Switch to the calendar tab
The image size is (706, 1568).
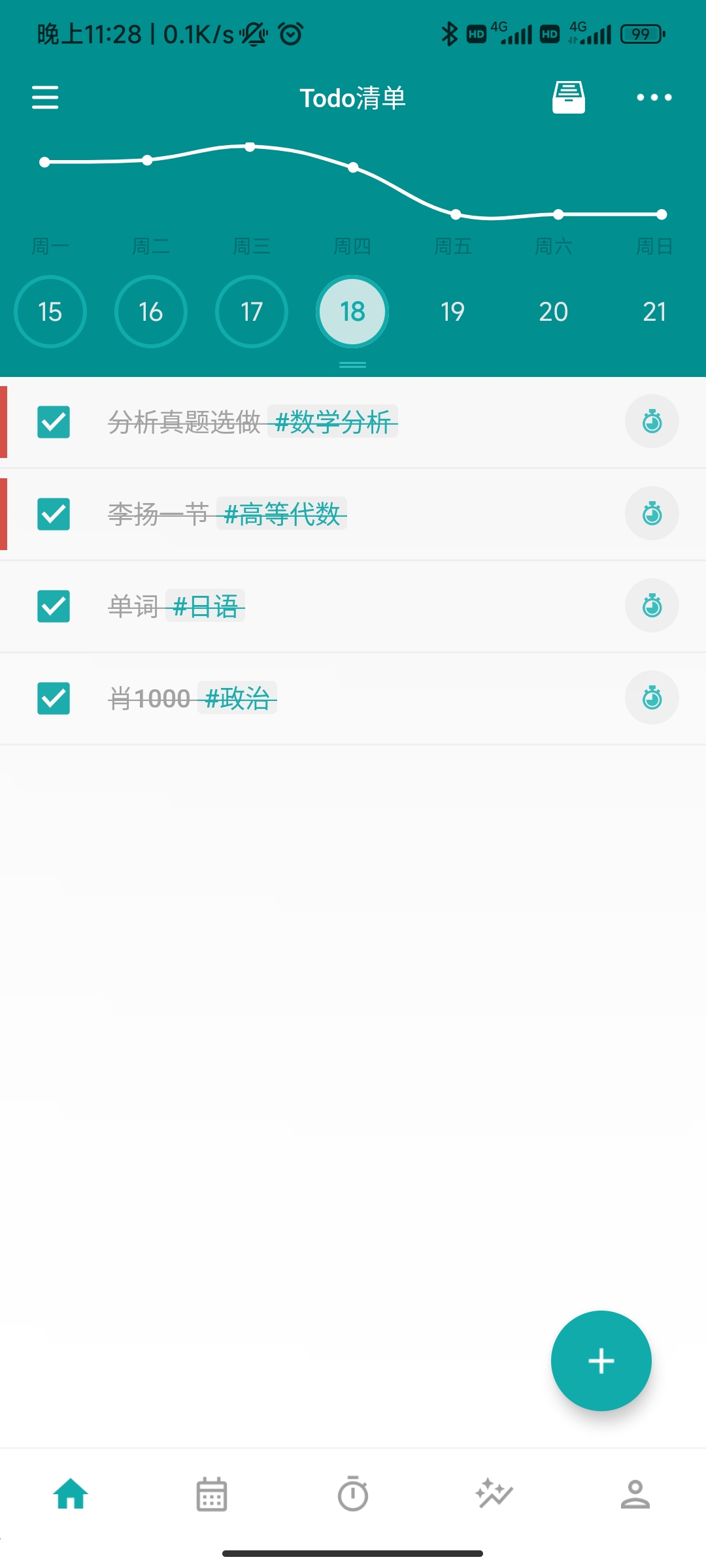tap(212, 1494)
